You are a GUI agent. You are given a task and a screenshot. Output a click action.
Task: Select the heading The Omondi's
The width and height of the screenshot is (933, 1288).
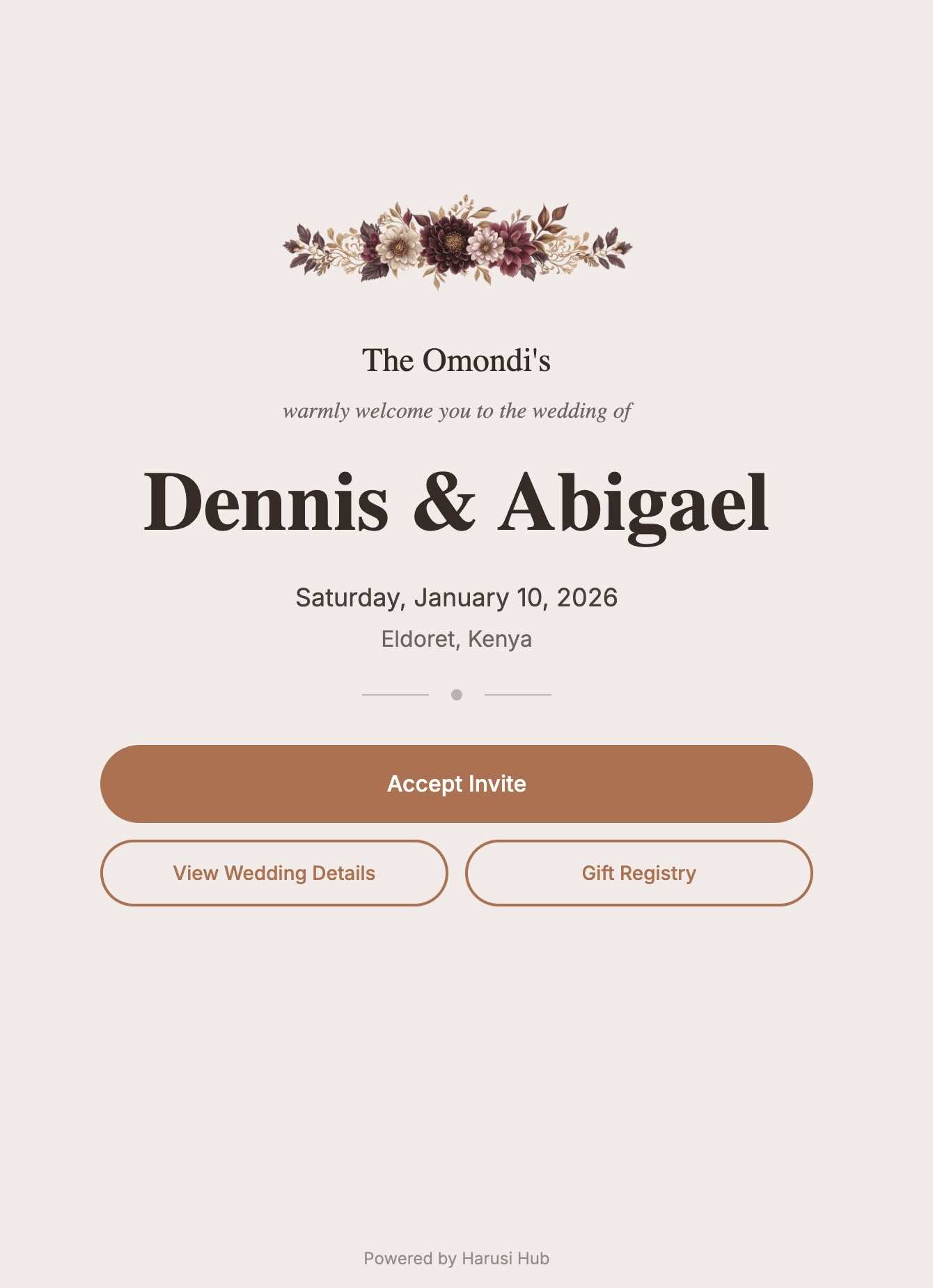(x=456, y=360)
